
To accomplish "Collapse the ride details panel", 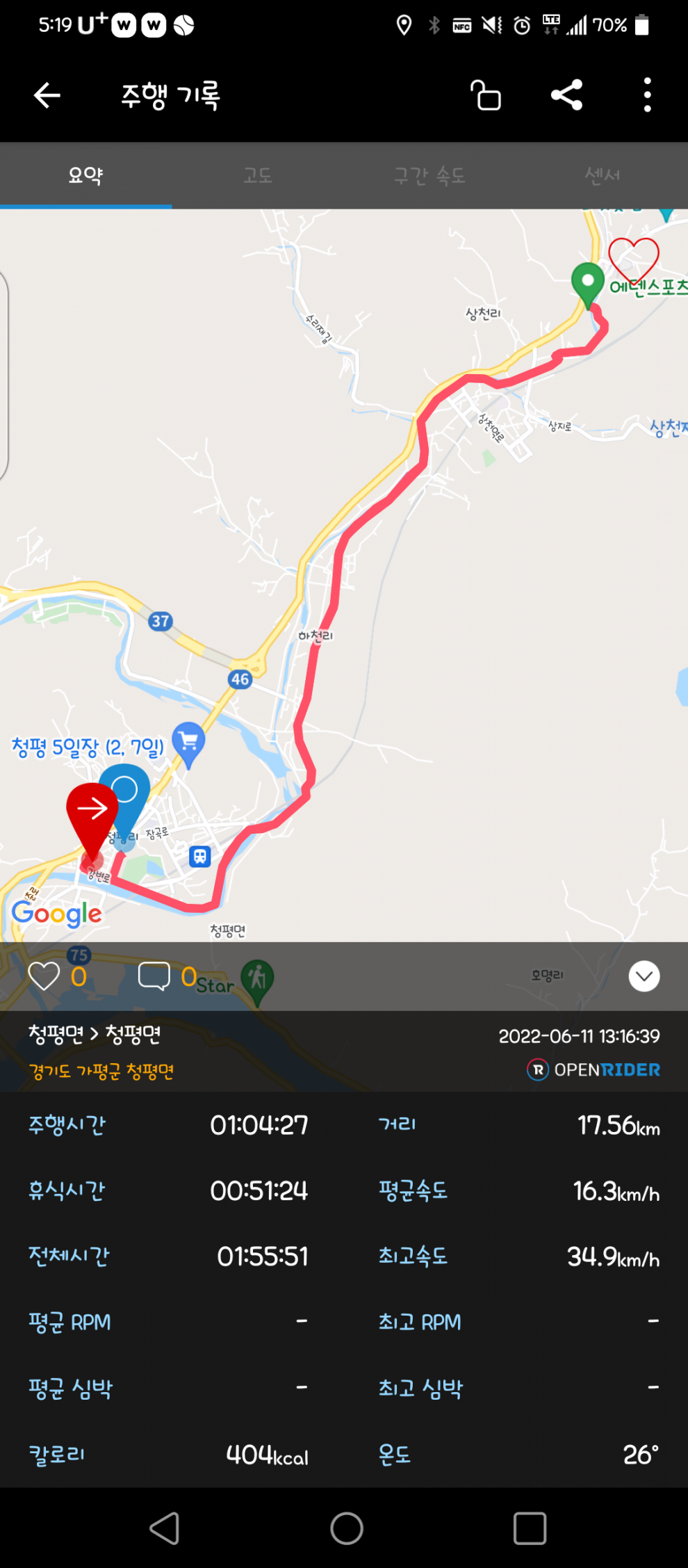I will 644,976.
